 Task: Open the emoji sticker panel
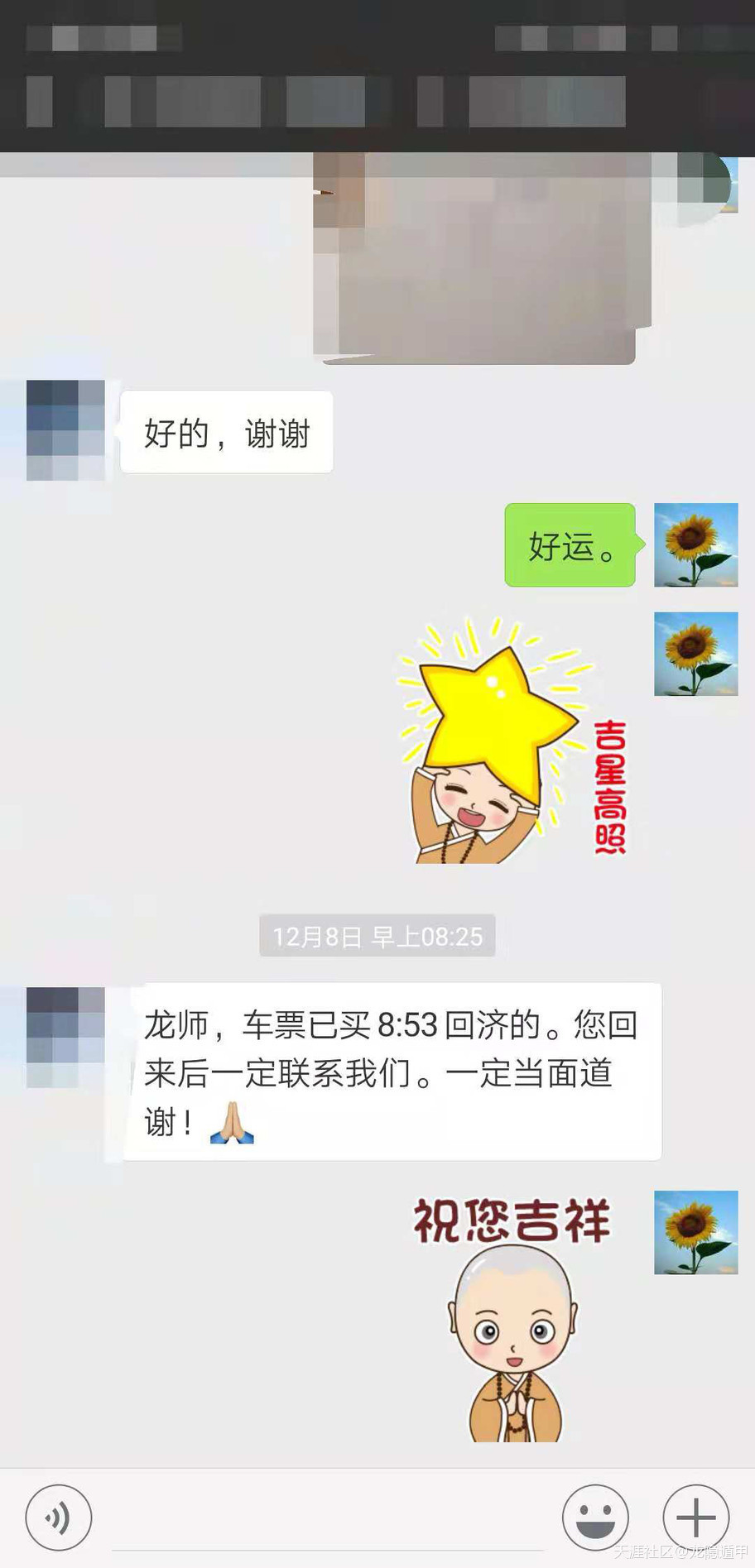[x=595, y=1518]
